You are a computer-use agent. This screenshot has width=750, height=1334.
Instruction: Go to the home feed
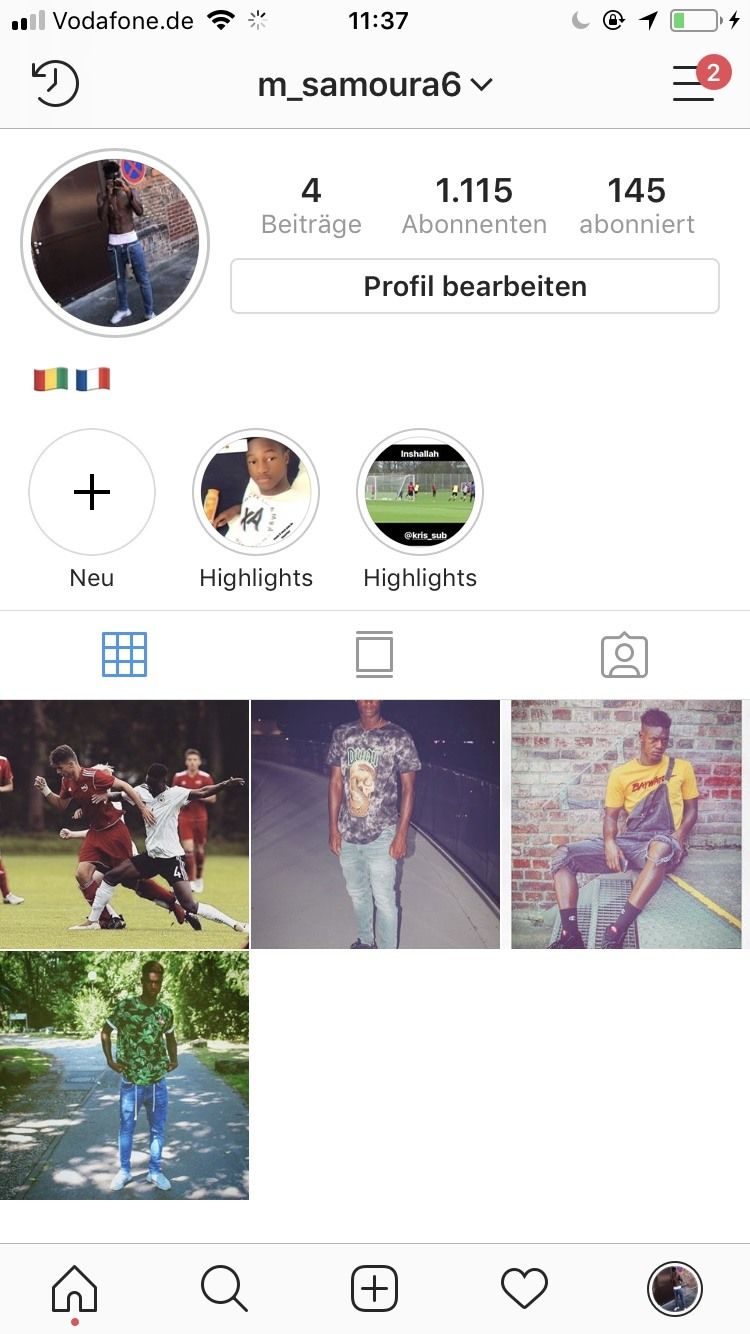(75, 1288)
